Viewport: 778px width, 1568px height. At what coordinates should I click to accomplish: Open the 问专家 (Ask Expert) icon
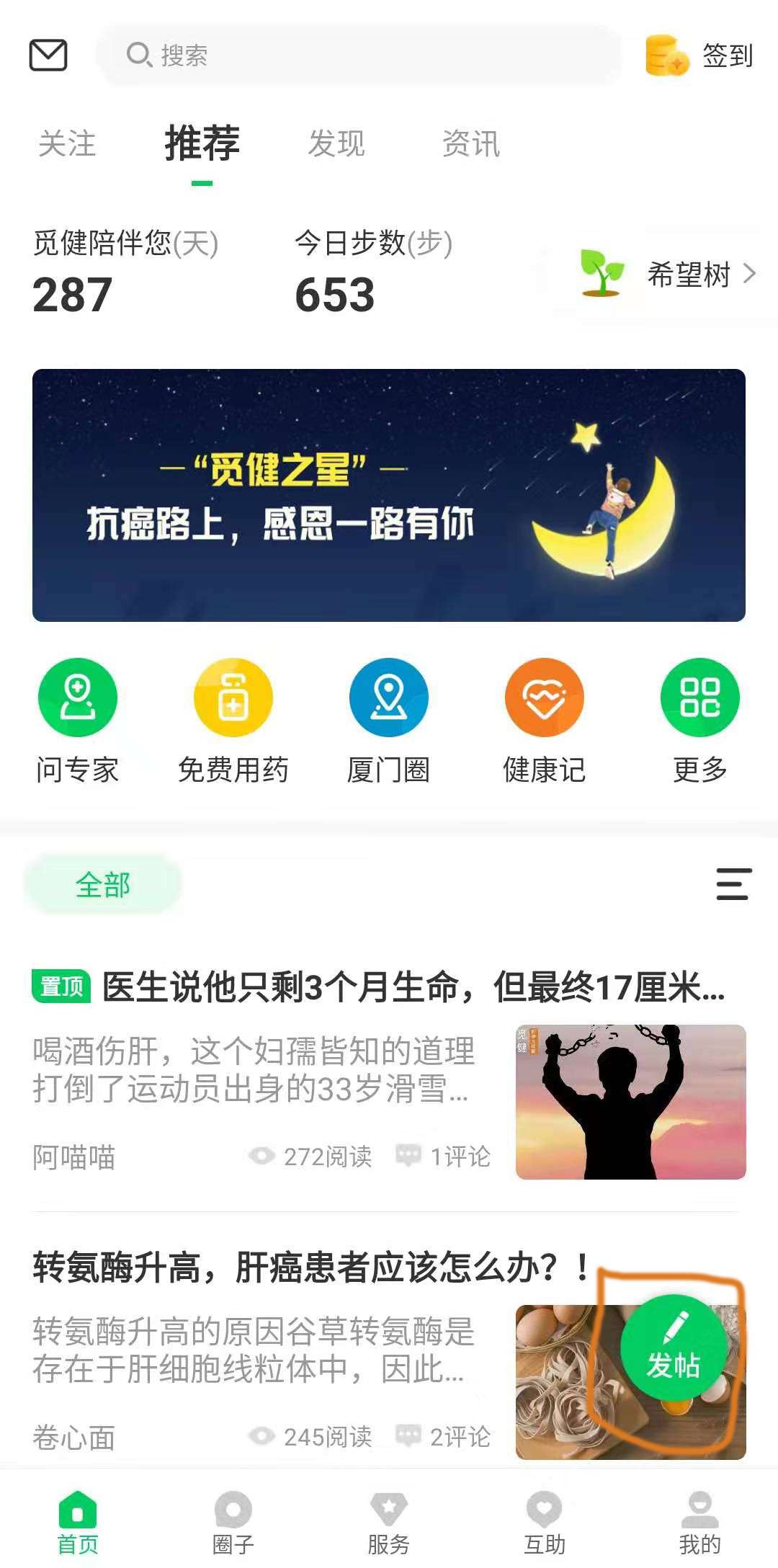tap(77, 697)
